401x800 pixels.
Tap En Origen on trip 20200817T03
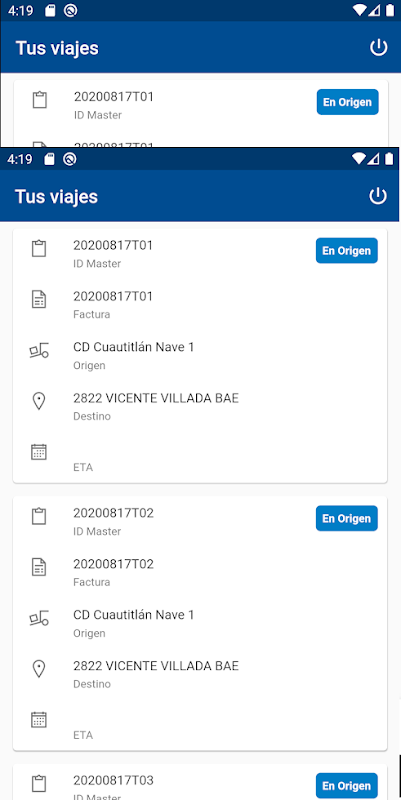coord(346,786)
